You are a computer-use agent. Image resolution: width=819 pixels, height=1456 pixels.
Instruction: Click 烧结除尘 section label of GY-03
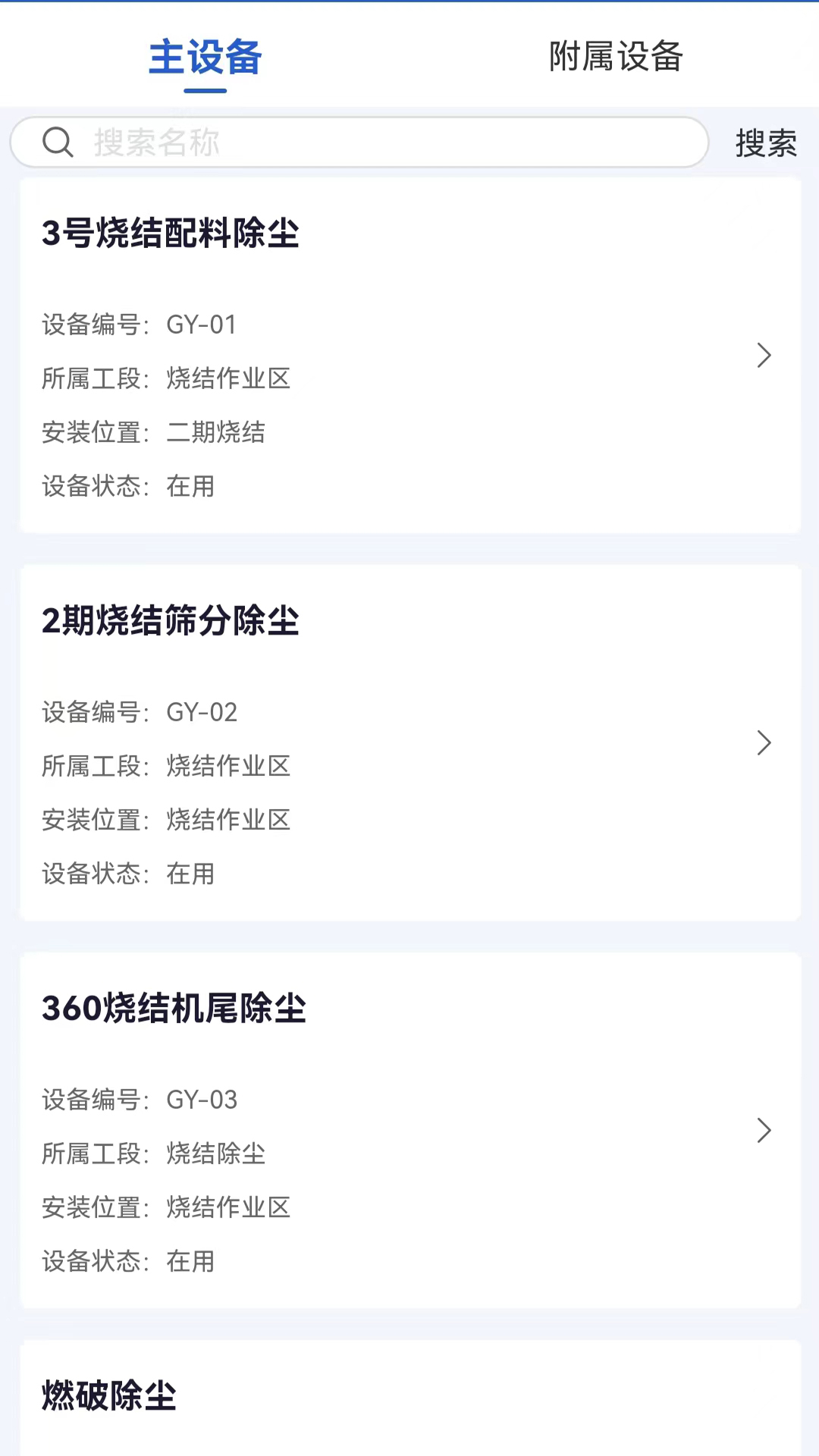pos(215,1154)
